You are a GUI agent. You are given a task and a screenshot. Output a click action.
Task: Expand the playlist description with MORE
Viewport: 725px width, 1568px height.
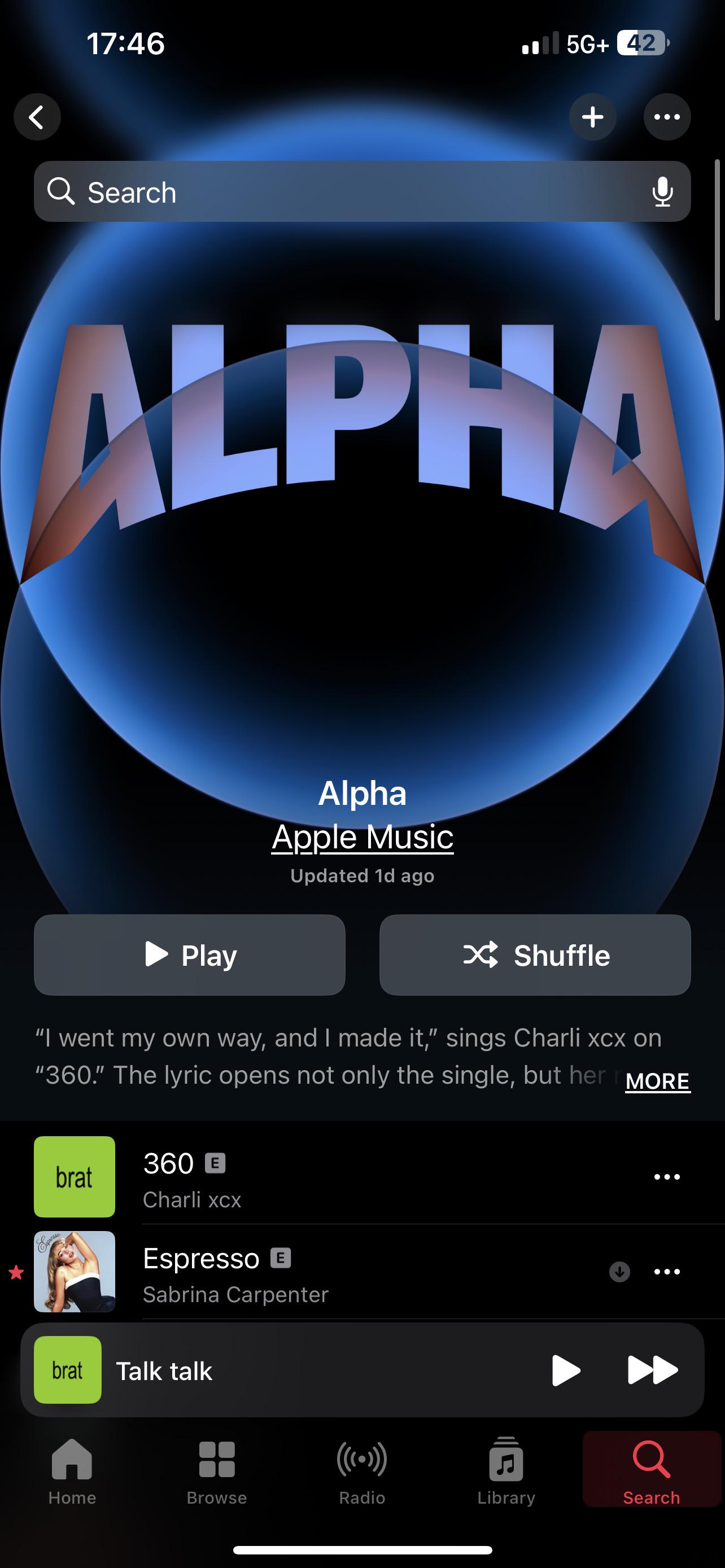[x=656, y=1081]
